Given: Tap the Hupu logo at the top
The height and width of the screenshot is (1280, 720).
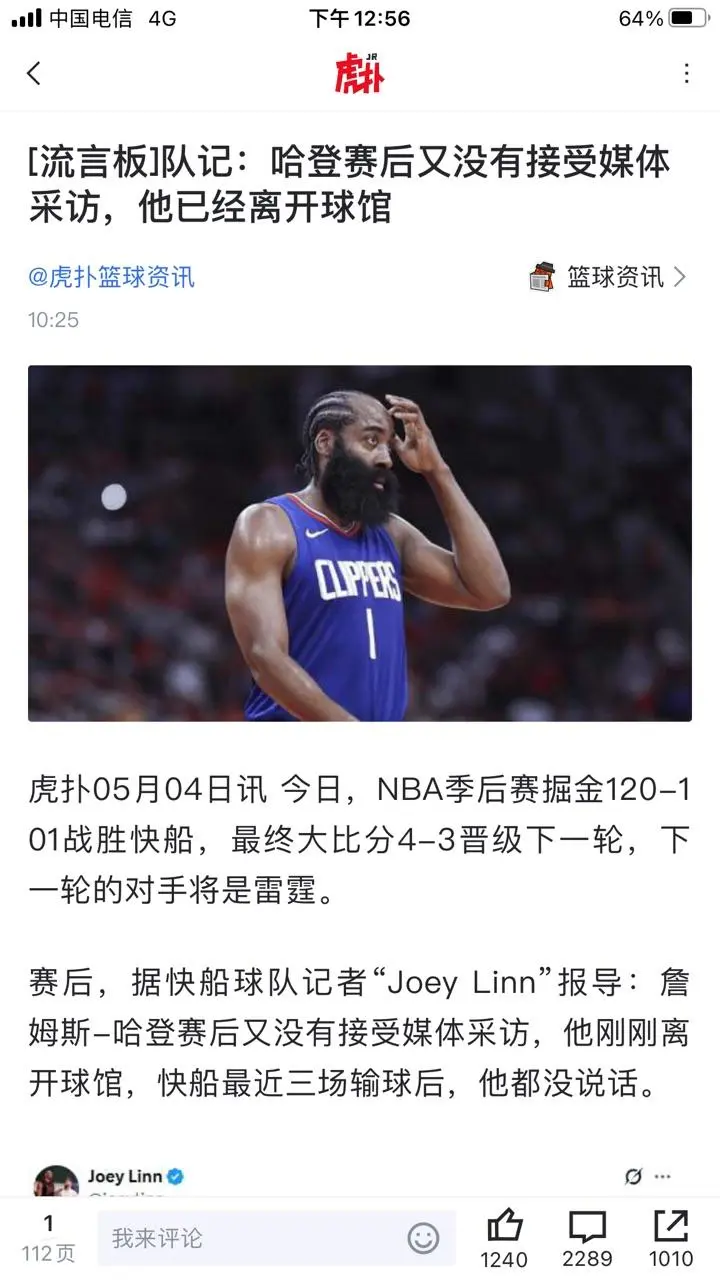Looking at the screenshot, I should click(x=360, y=72).
